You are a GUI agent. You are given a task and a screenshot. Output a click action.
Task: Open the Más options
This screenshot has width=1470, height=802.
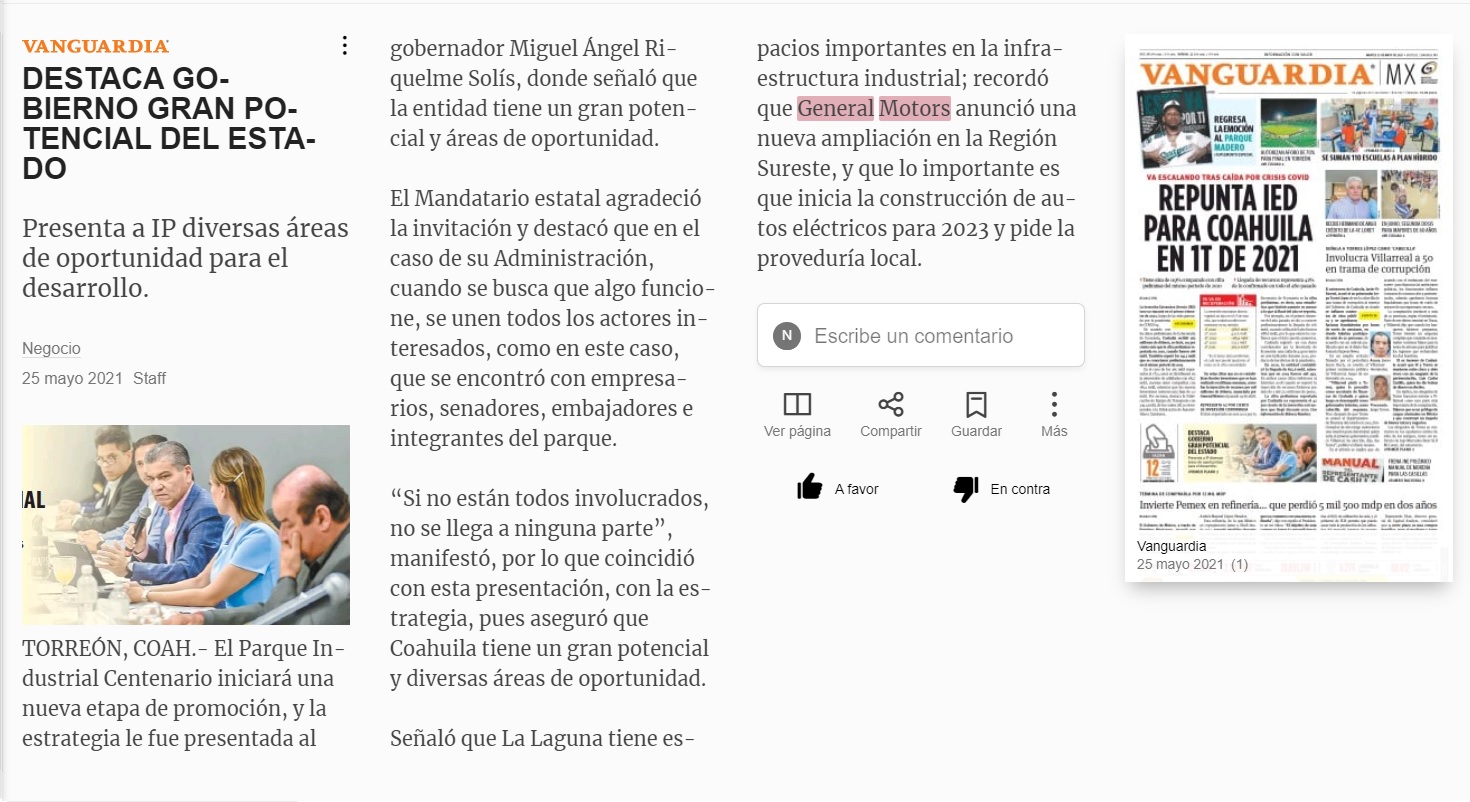click(1054, 414)
